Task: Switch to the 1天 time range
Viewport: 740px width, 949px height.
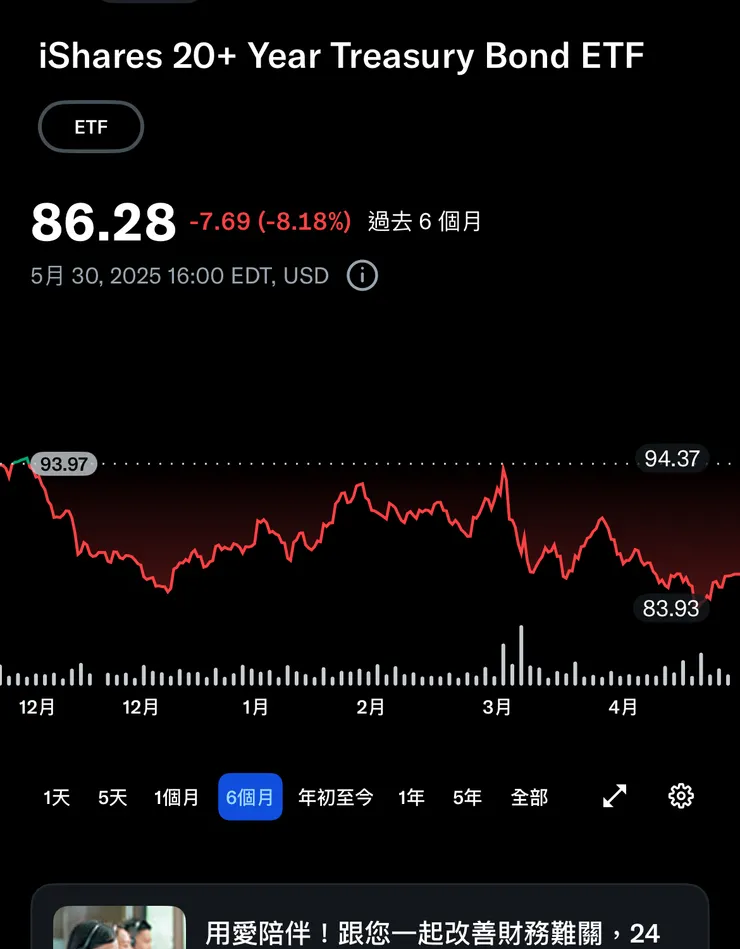Action: coord(56,797)
